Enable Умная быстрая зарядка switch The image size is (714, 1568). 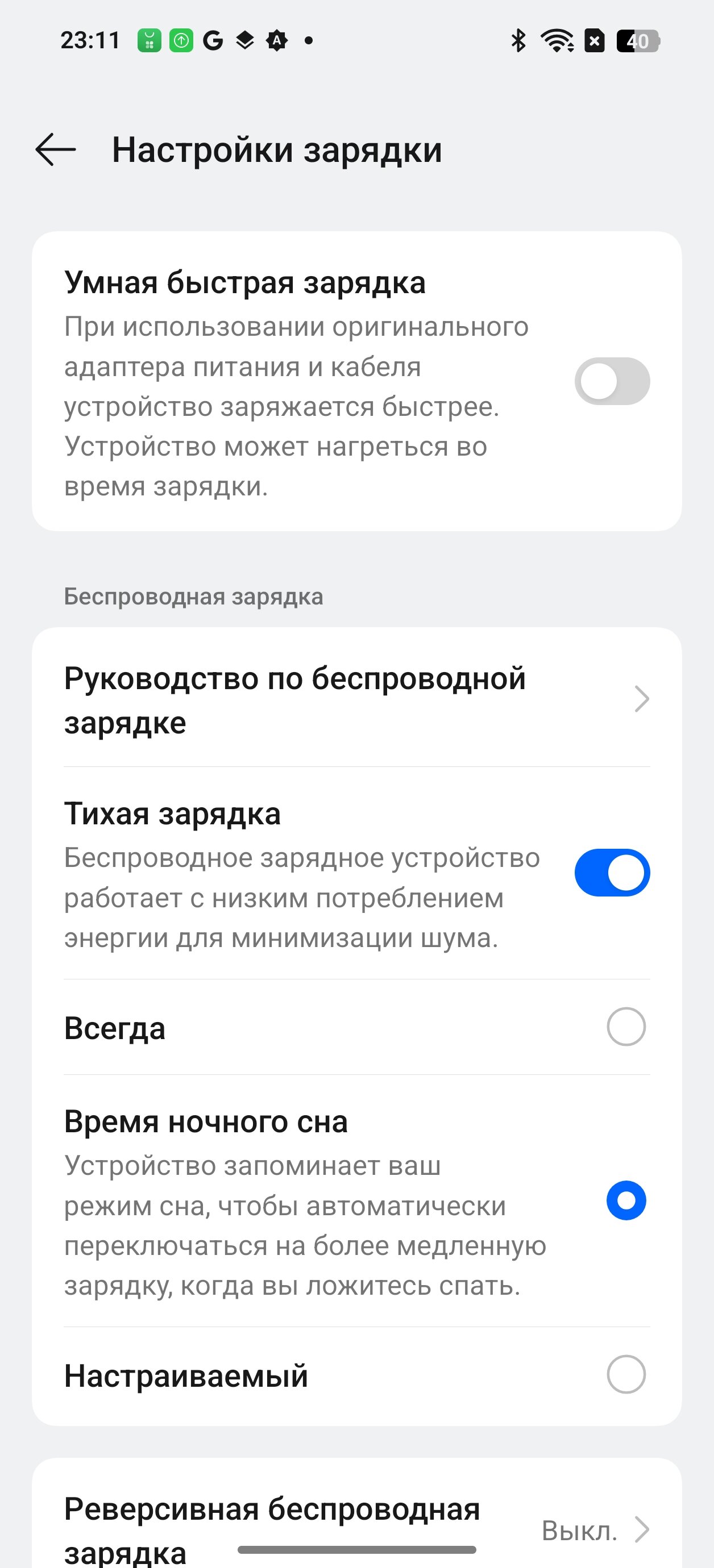click(612, 381)
